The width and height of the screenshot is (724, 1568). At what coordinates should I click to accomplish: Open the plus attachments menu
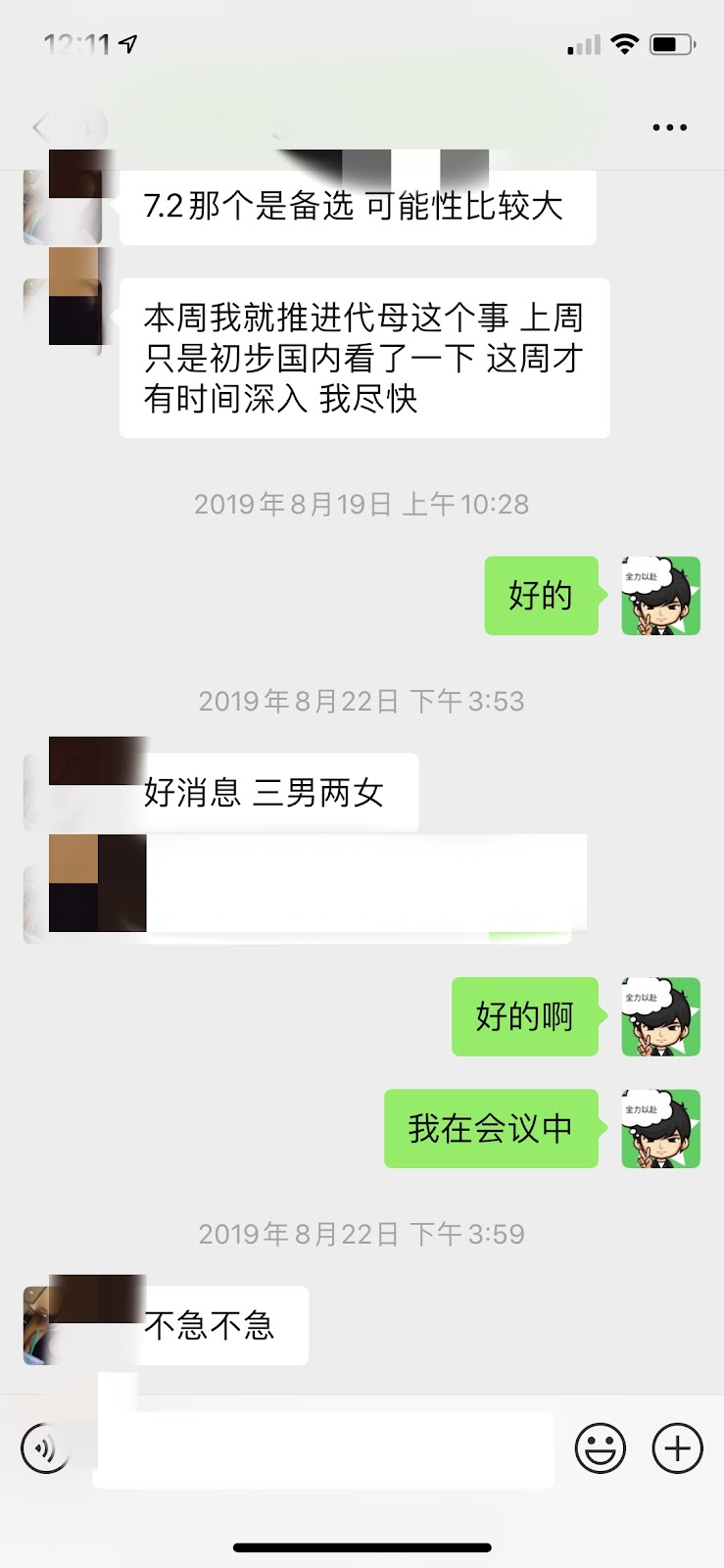pos(678,1448)
